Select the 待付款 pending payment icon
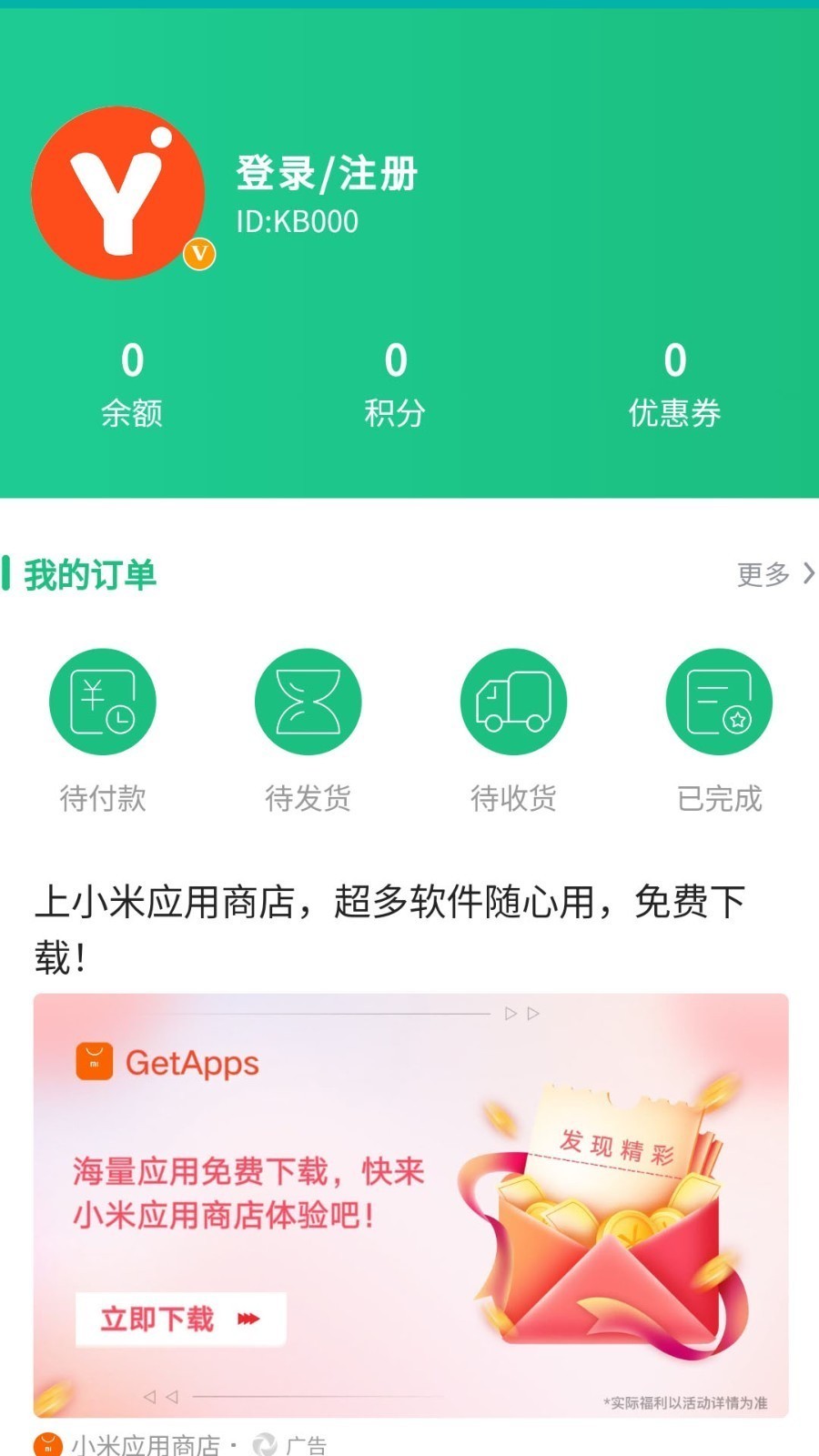Viewport: 819px width, 1456px height. pos(101,703)
